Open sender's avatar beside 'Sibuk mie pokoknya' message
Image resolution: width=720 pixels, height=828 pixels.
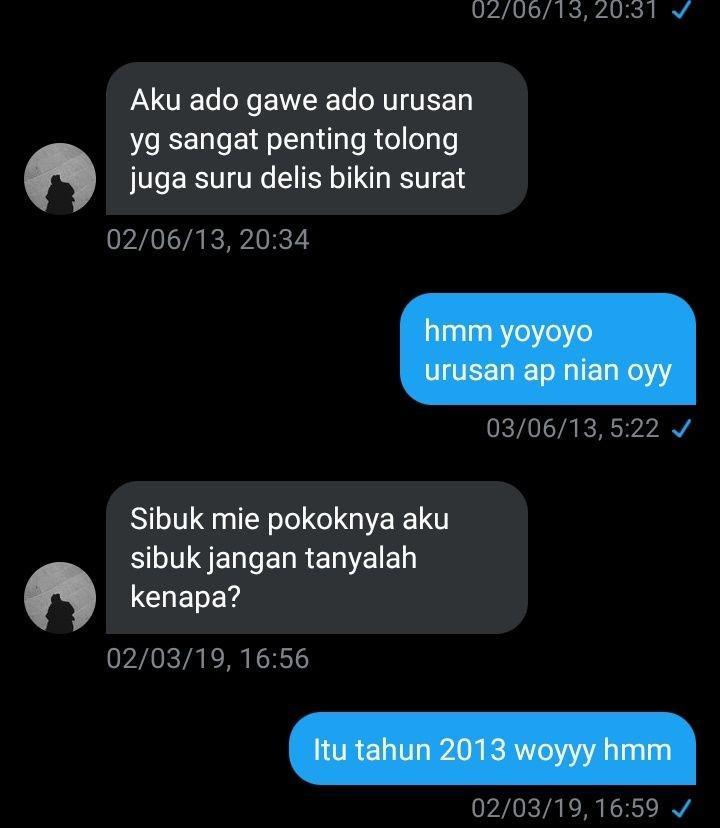(x=60, y=598)
